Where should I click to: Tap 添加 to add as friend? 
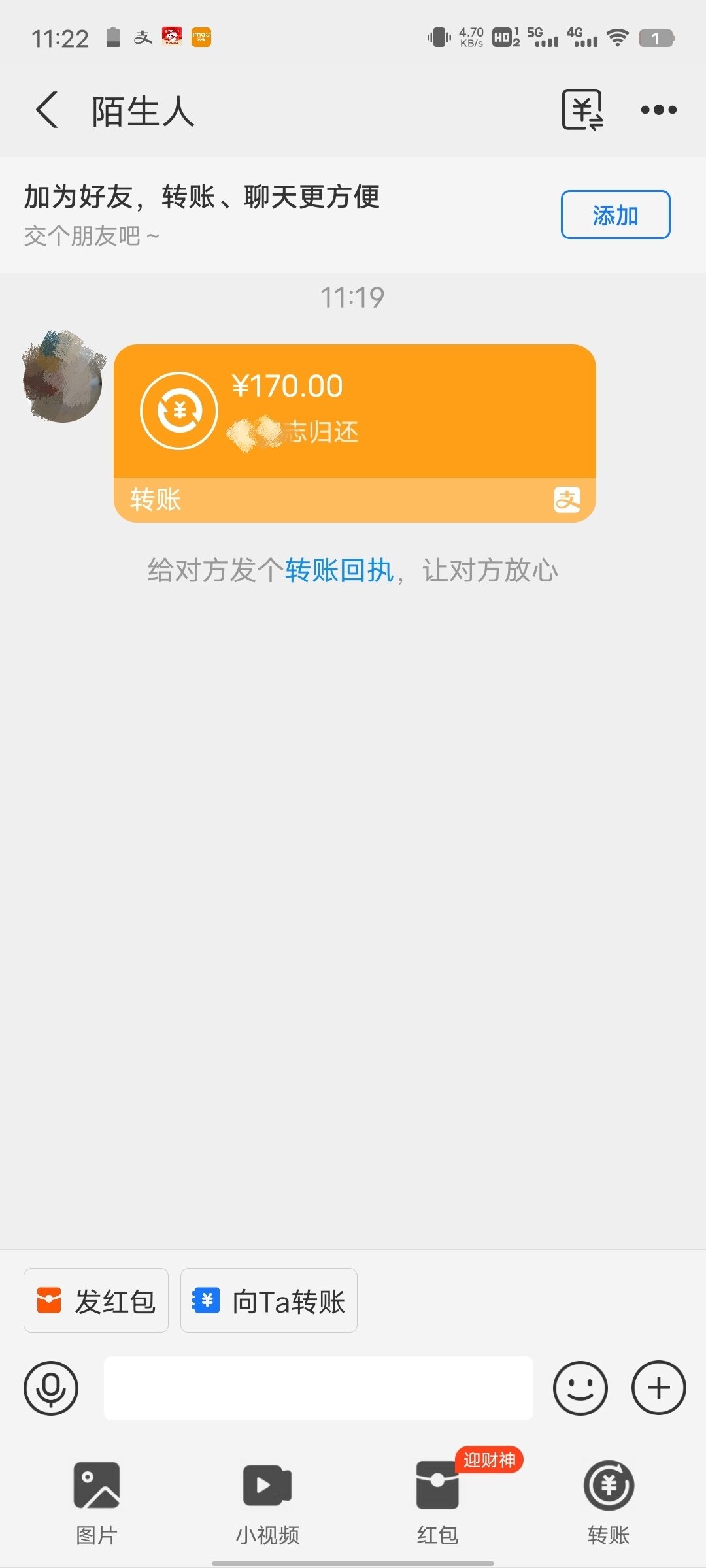tap(615, 215)
